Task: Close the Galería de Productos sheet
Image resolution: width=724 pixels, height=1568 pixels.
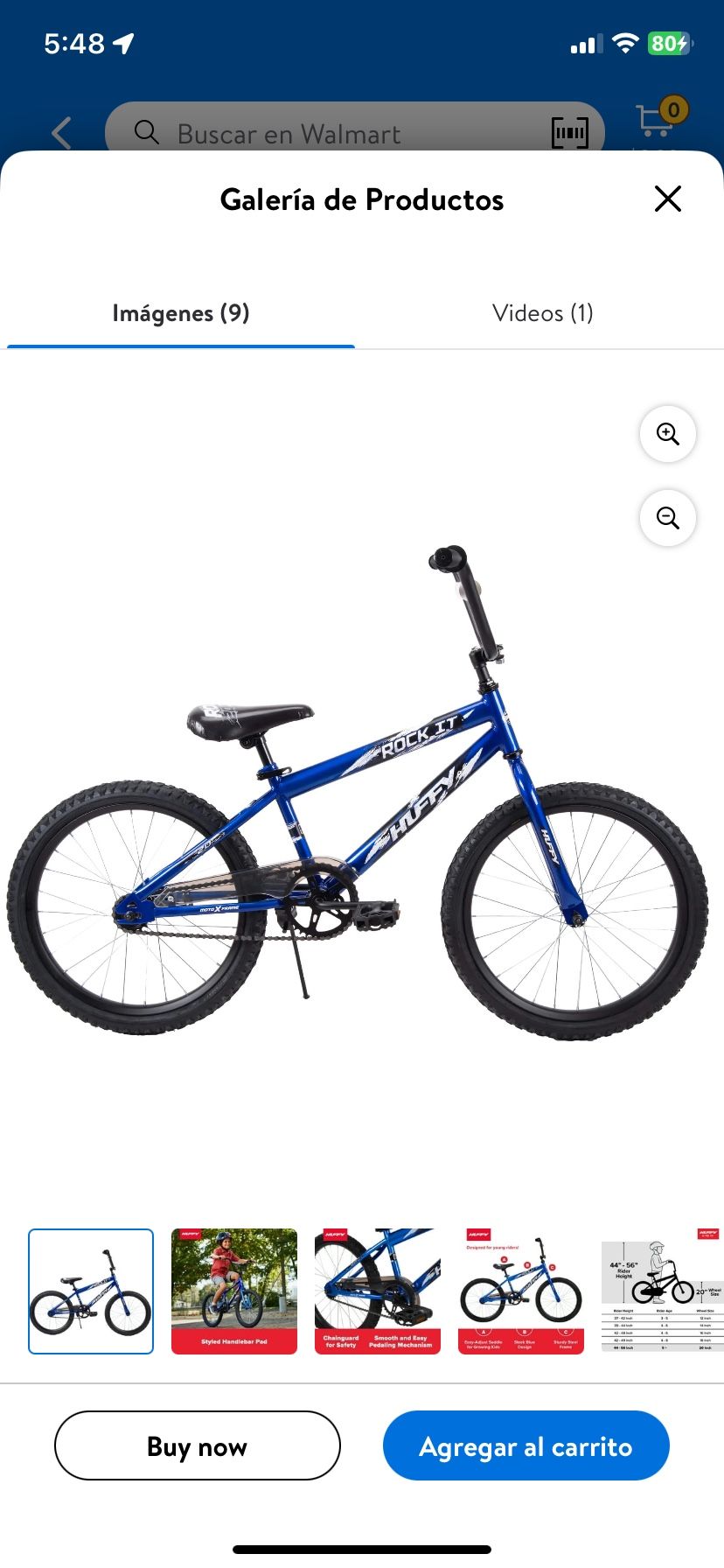Action: pos(668,199)
